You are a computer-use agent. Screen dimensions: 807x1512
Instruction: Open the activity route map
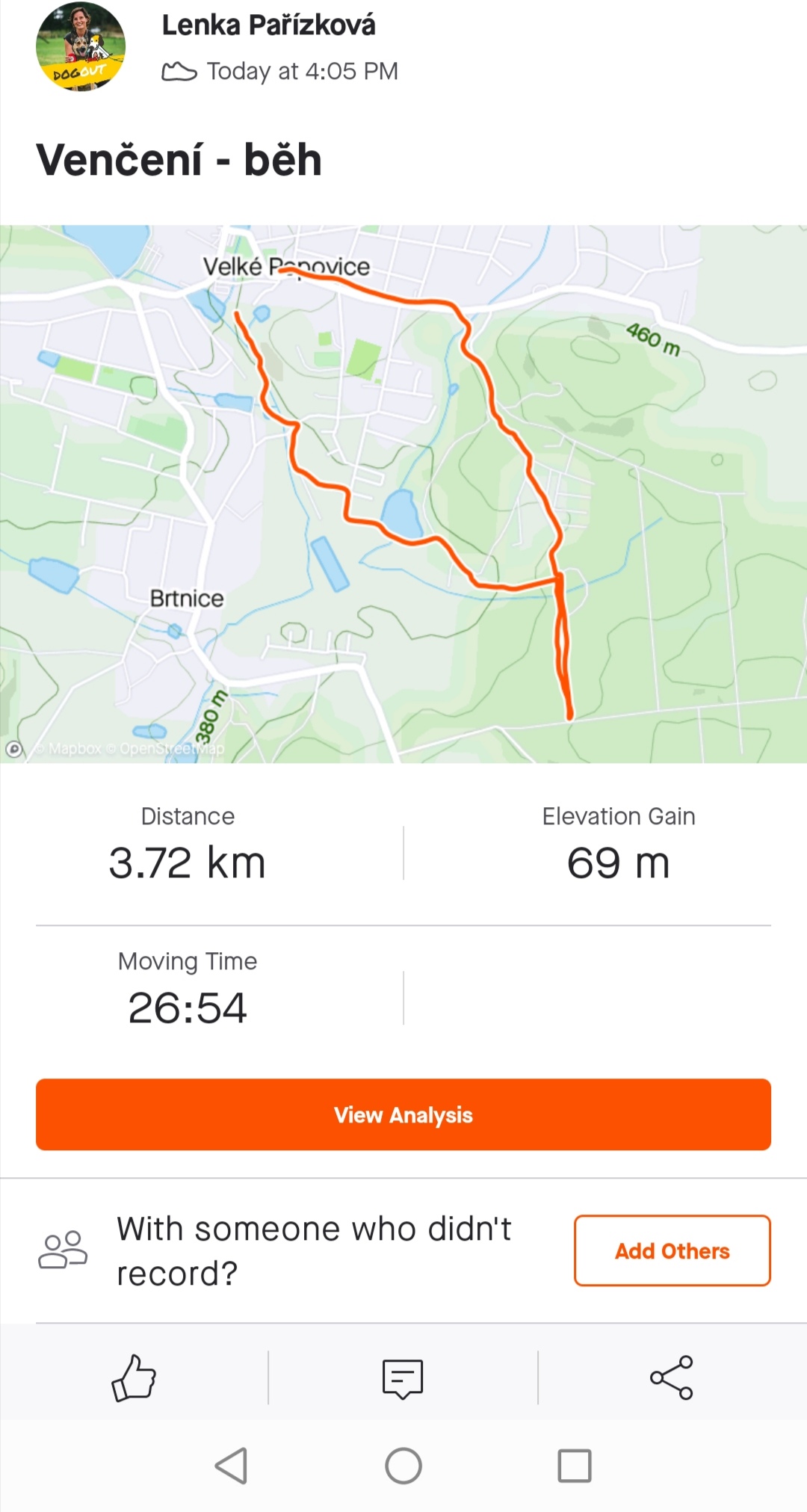pos(403,494)
